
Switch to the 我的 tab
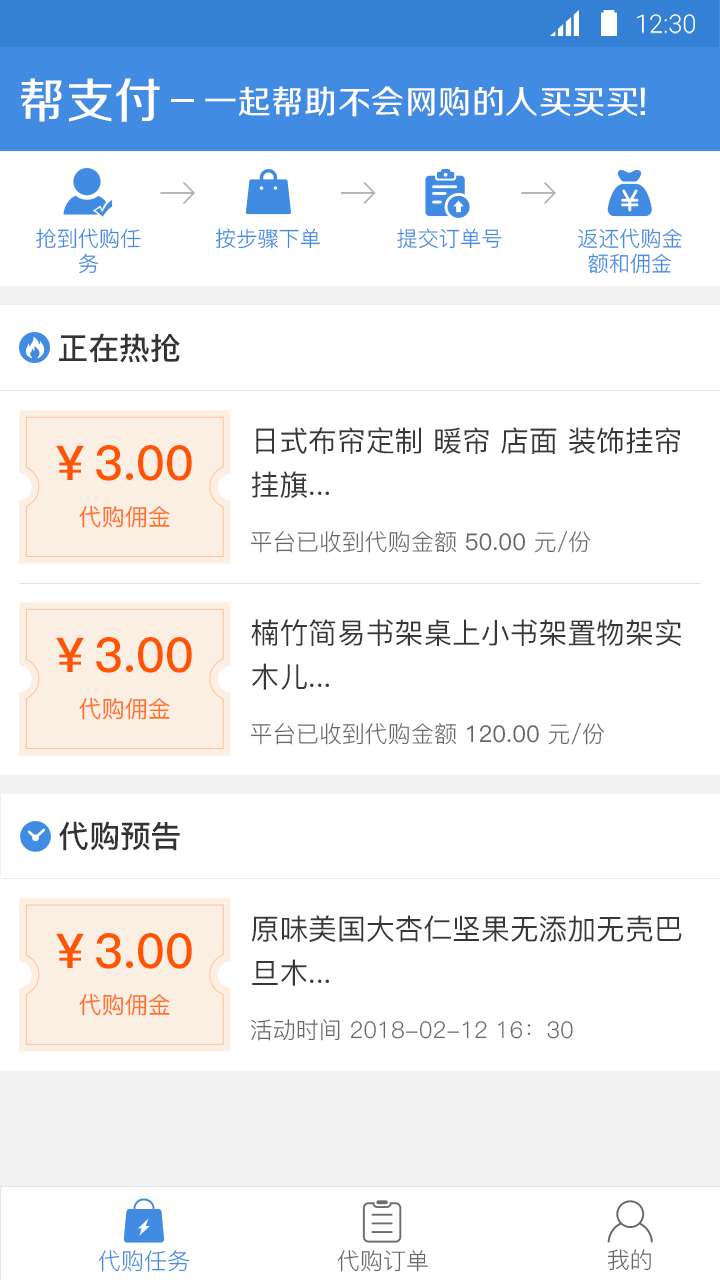click(629, 1234)
